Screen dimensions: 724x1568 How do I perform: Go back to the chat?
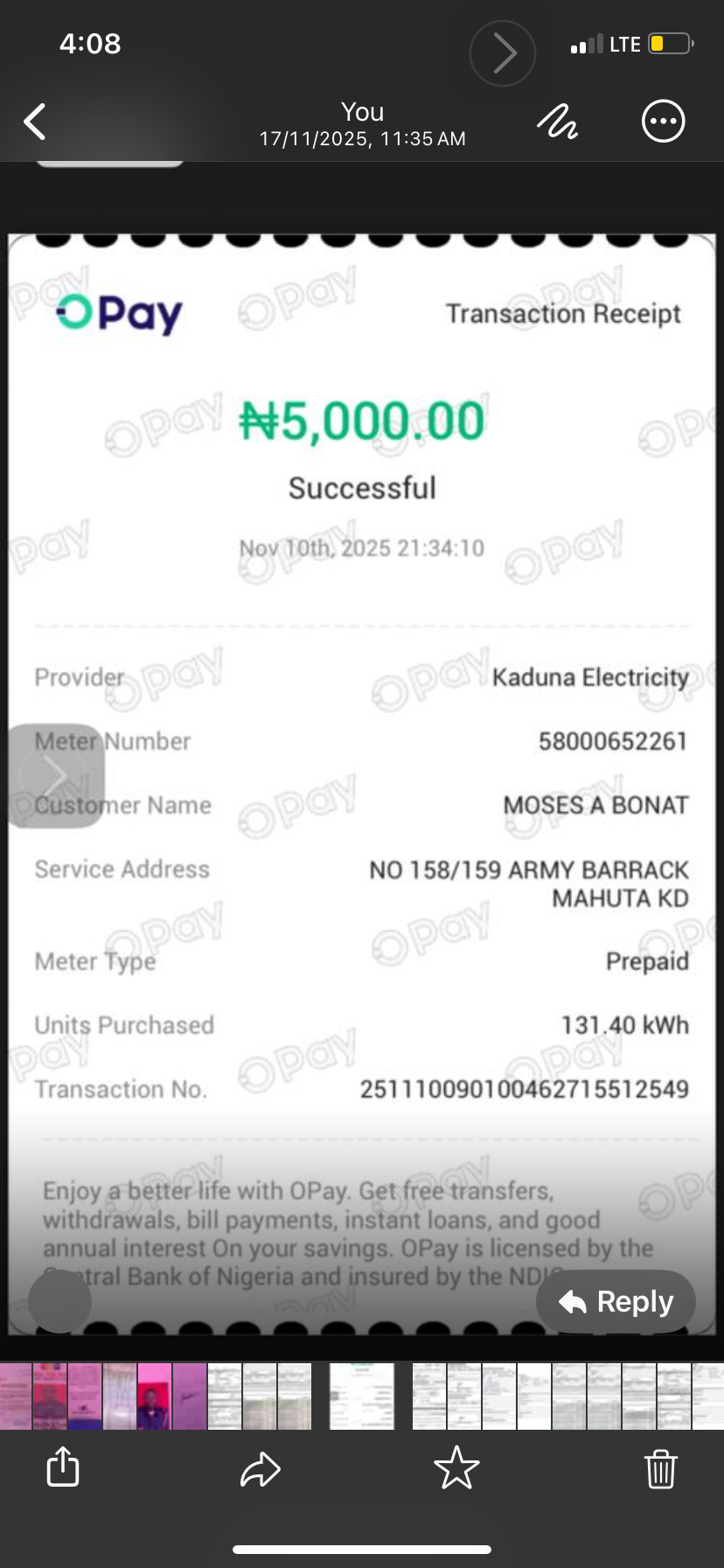tap(35, 122)
